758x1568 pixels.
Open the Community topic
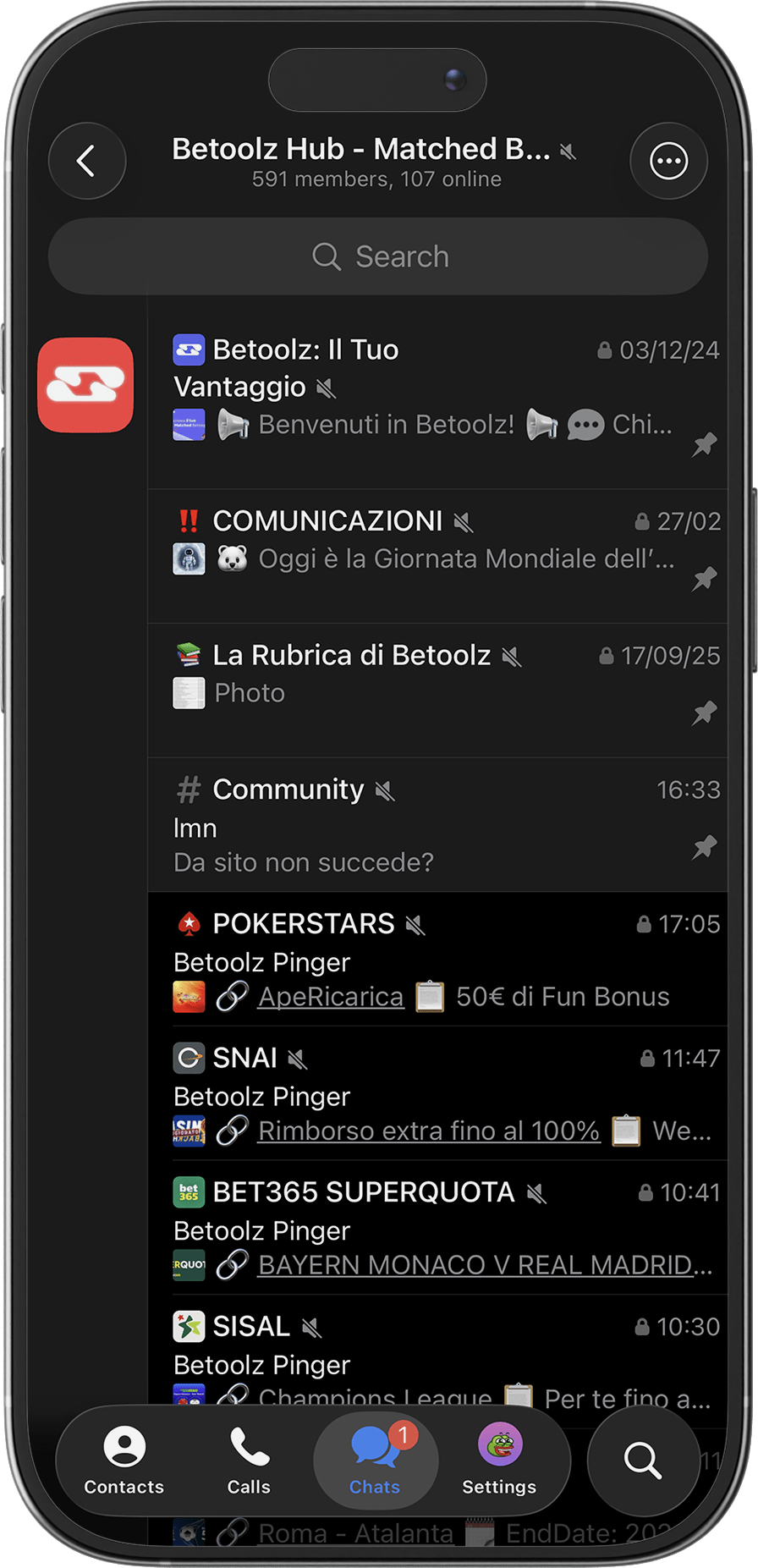[438, 825]
